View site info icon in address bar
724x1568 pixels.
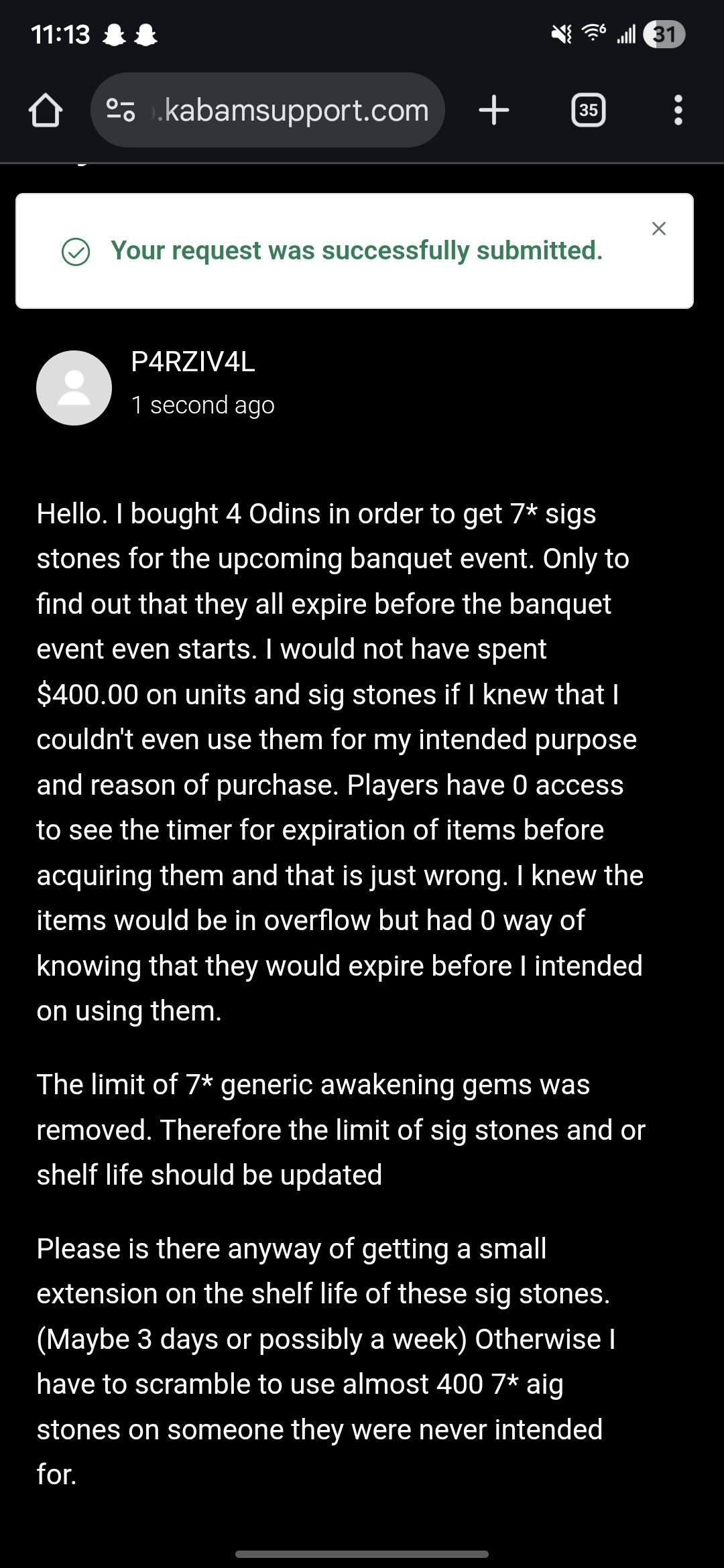coord(121,110)
